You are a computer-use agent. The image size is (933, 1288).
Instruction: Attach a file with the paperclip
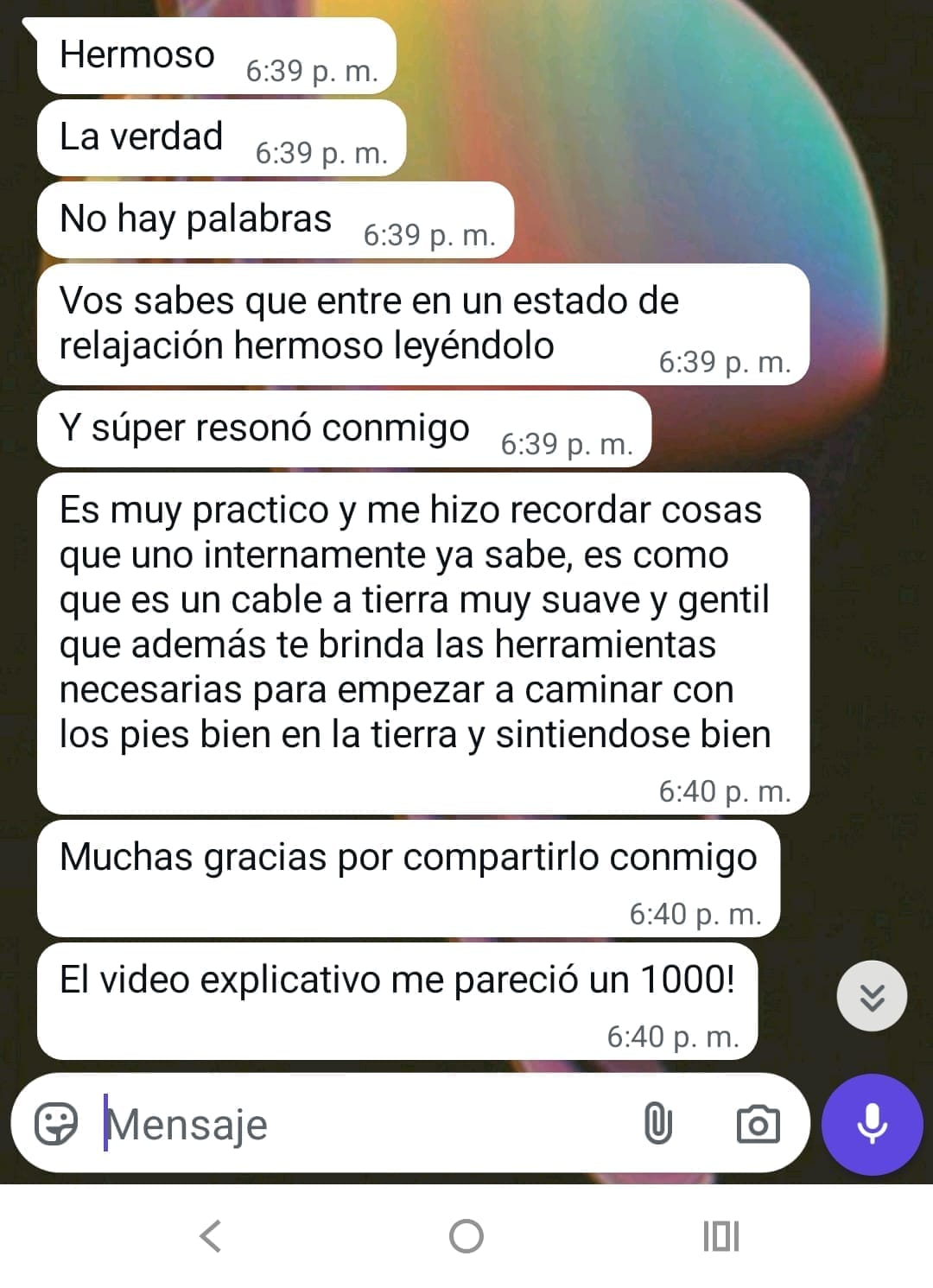(x=658, y=1124)
